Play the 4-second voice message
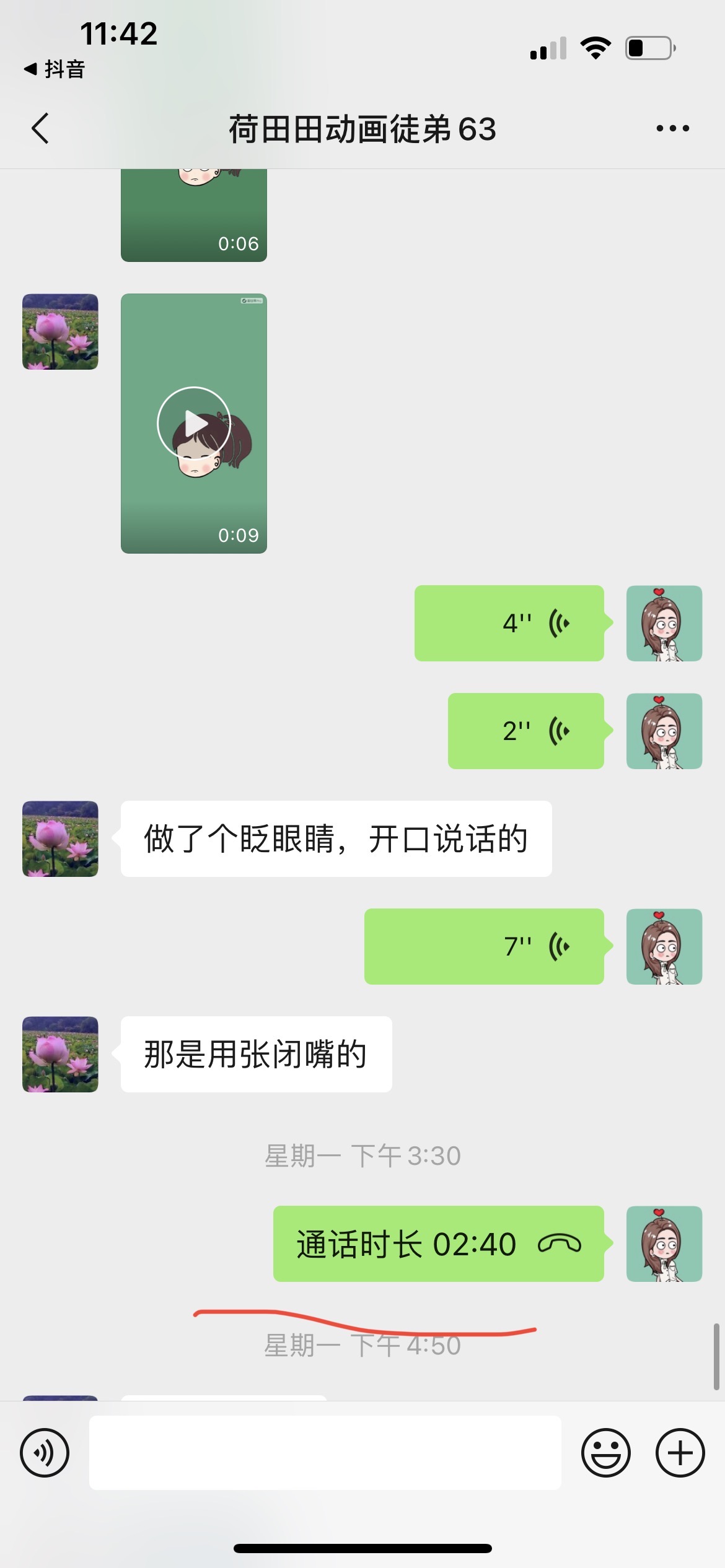 pos(509,623)
